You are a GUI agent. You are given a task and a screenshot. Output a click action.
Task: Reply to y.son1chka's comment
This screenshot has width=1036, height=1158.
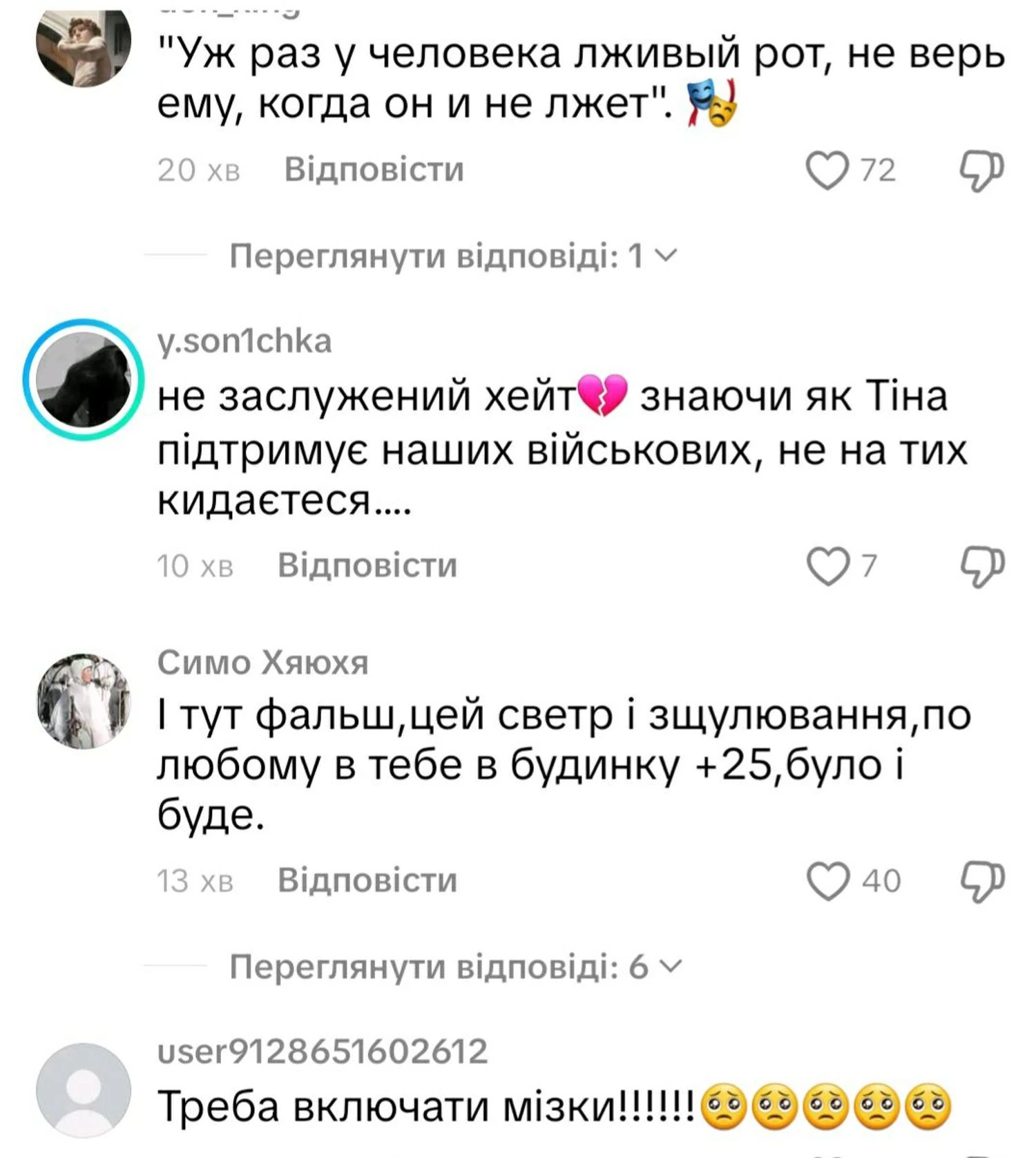(x=367, y=566)
